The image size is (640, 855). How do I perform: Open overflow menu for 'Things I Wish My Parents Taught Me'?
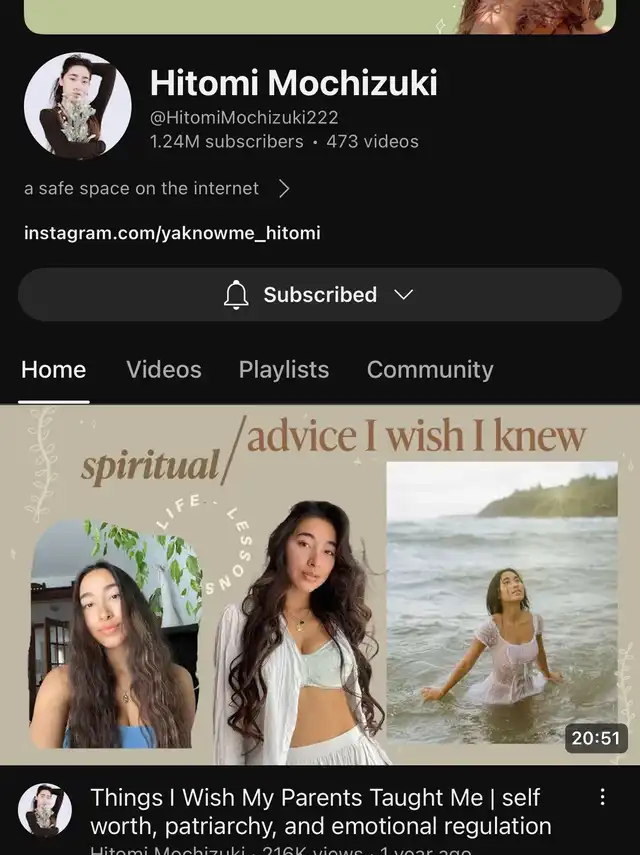[x=602, y=797]
